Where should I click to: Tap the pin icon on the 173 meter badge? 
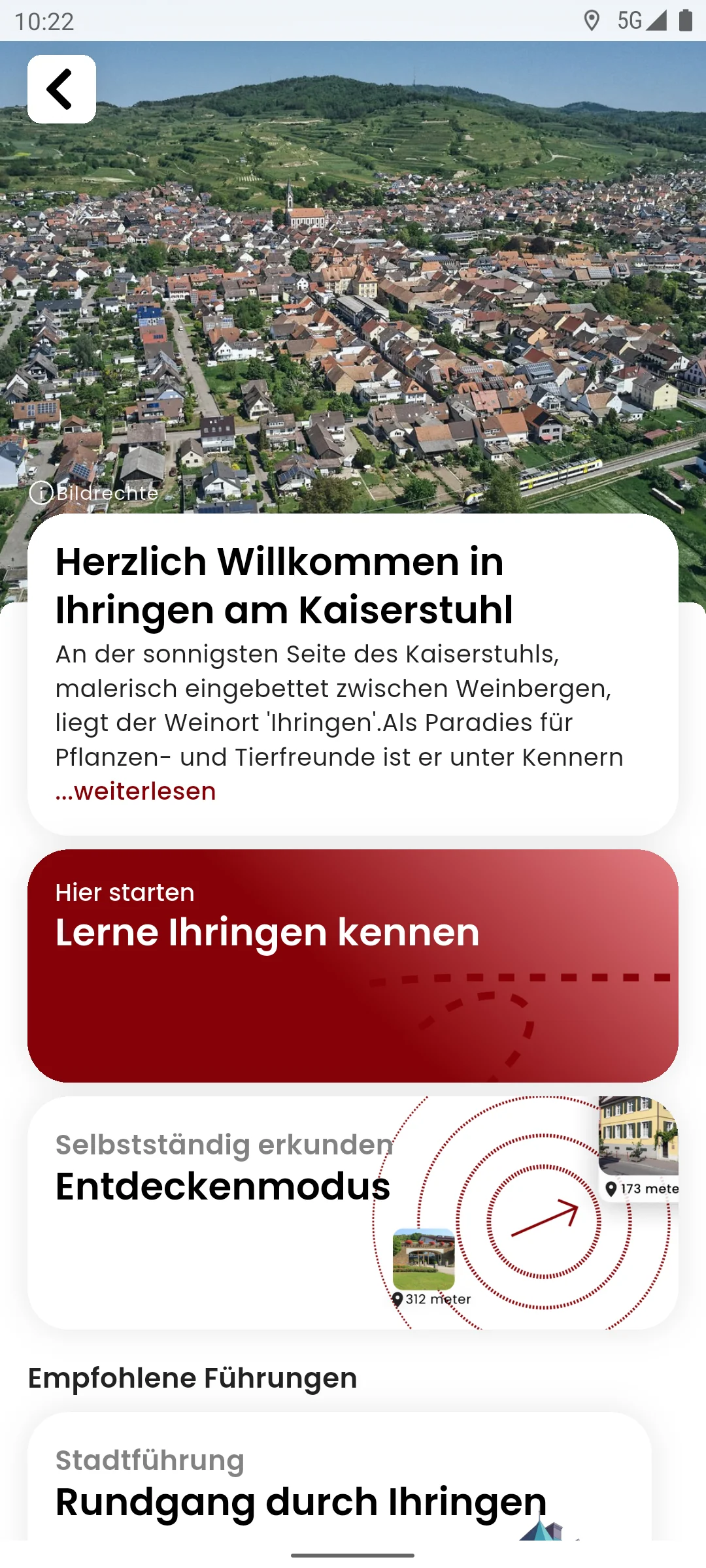(x=612, y=1189)
